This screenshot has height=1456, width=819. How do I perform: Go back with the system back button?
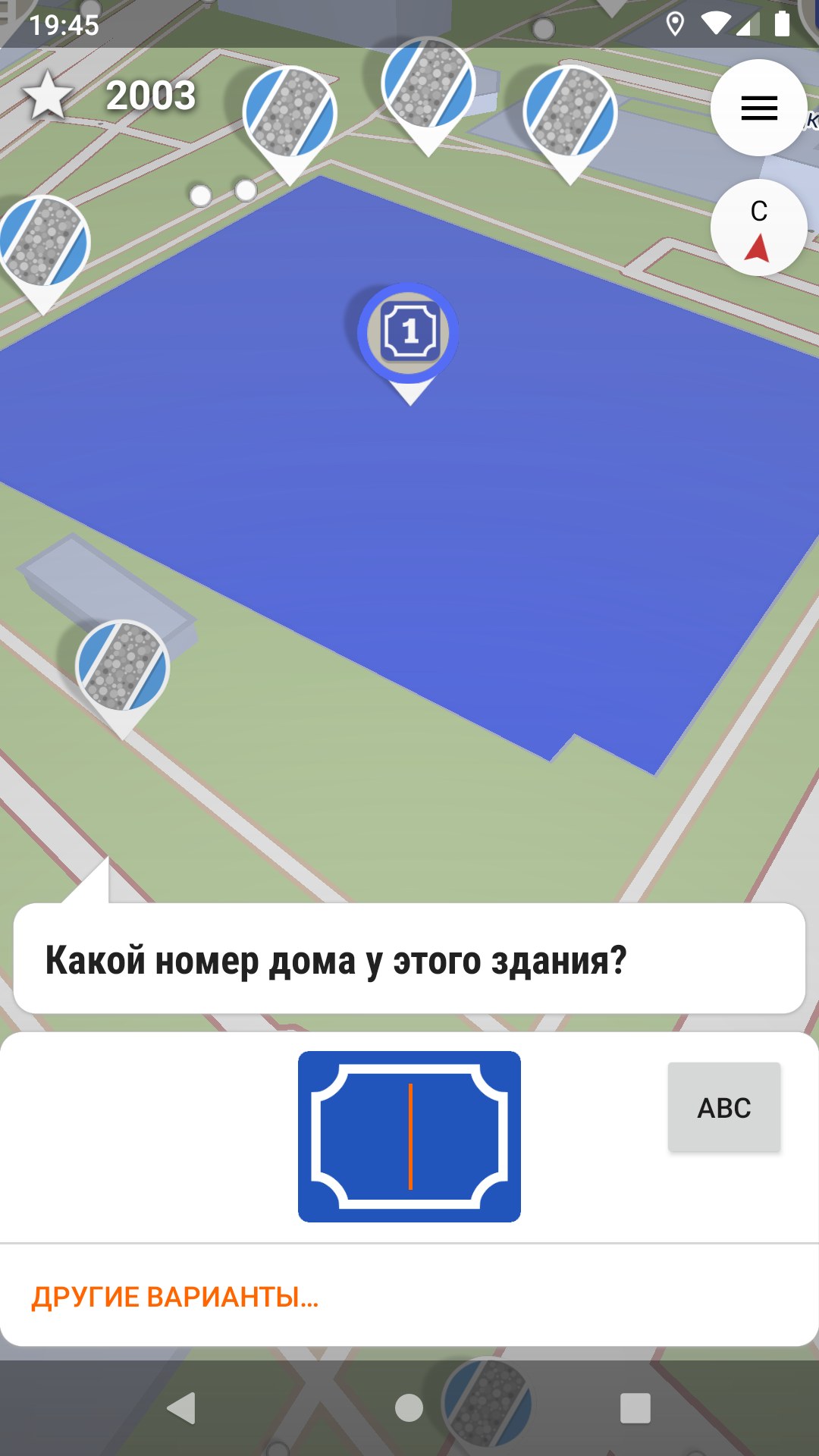click(x=182, y=1408)
